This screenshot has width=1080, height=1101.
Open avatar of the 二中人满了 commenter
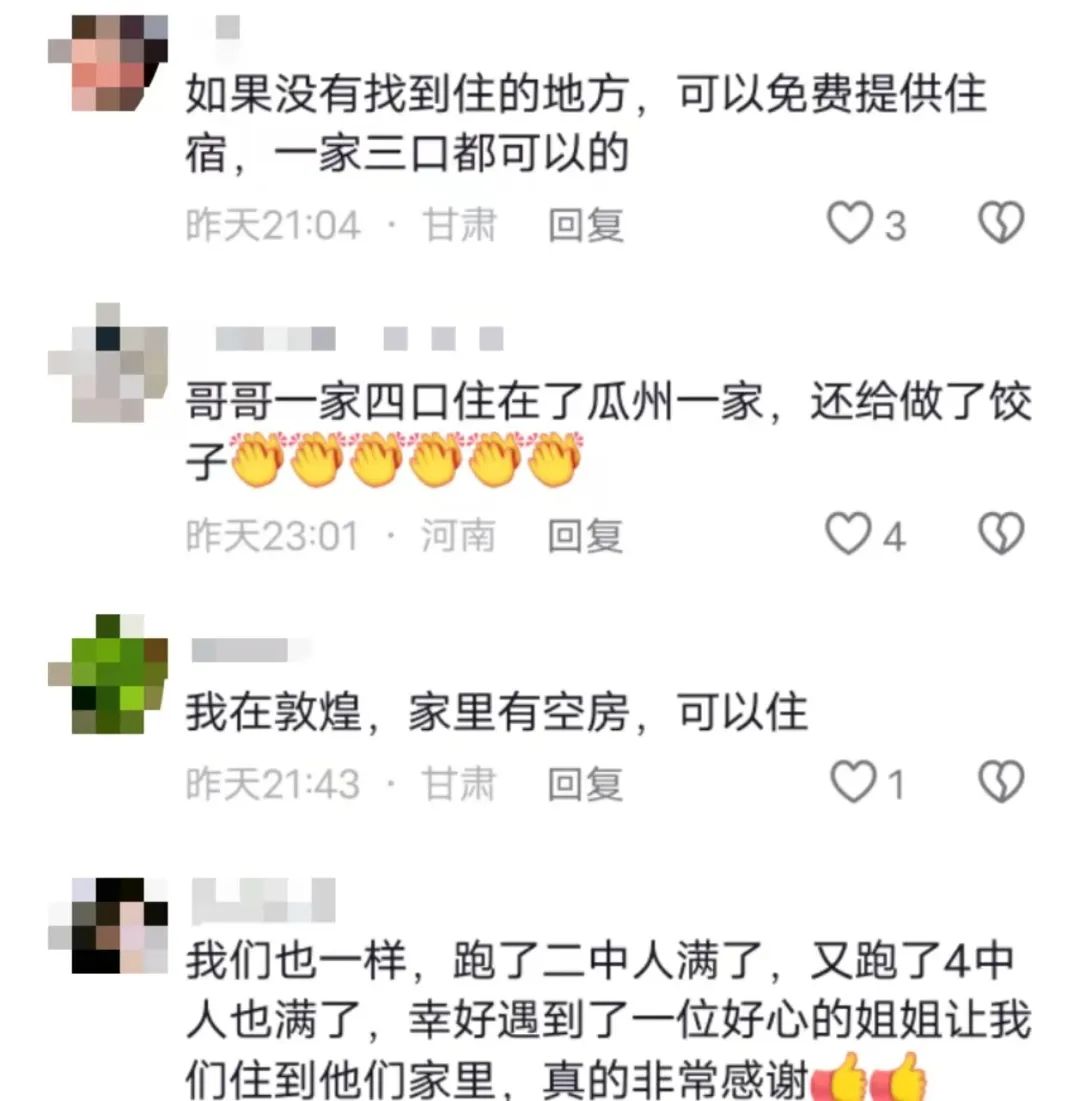pos(108,925)
